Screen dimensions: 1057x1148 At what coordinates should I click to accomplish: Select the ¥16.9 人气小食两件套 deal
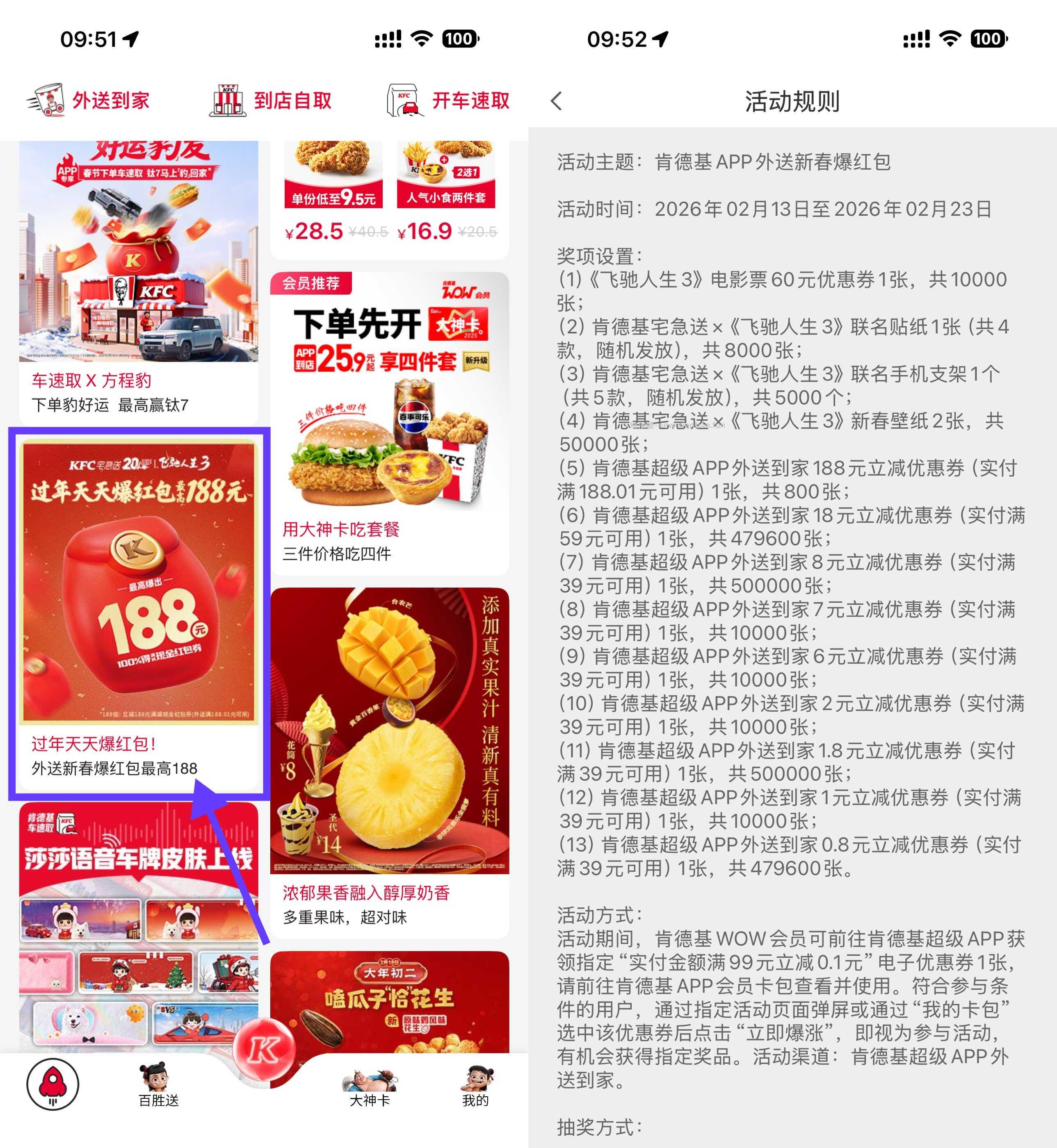point(446,194)
